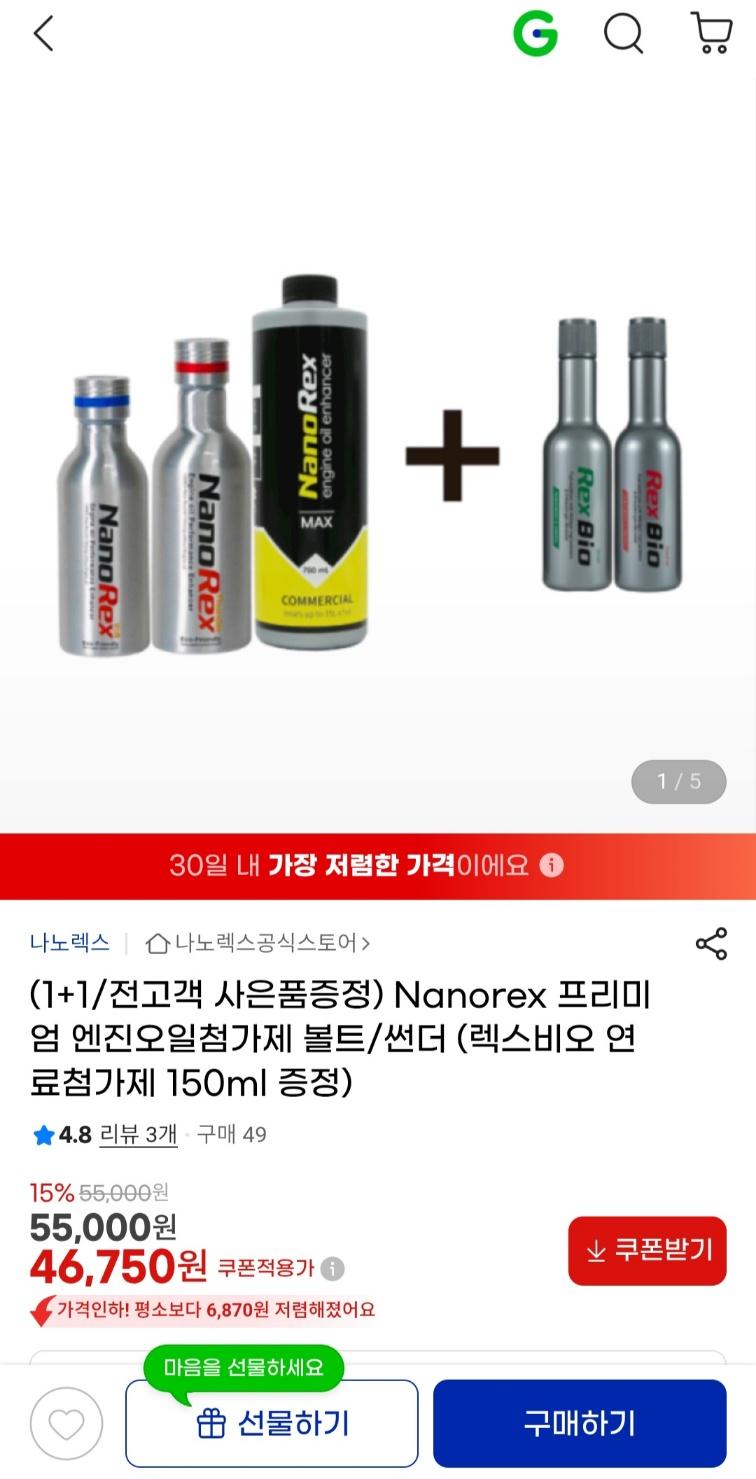Open 리뷰 3개 reviews link
Screen dimensions: 756x1479
point(138,1135)
